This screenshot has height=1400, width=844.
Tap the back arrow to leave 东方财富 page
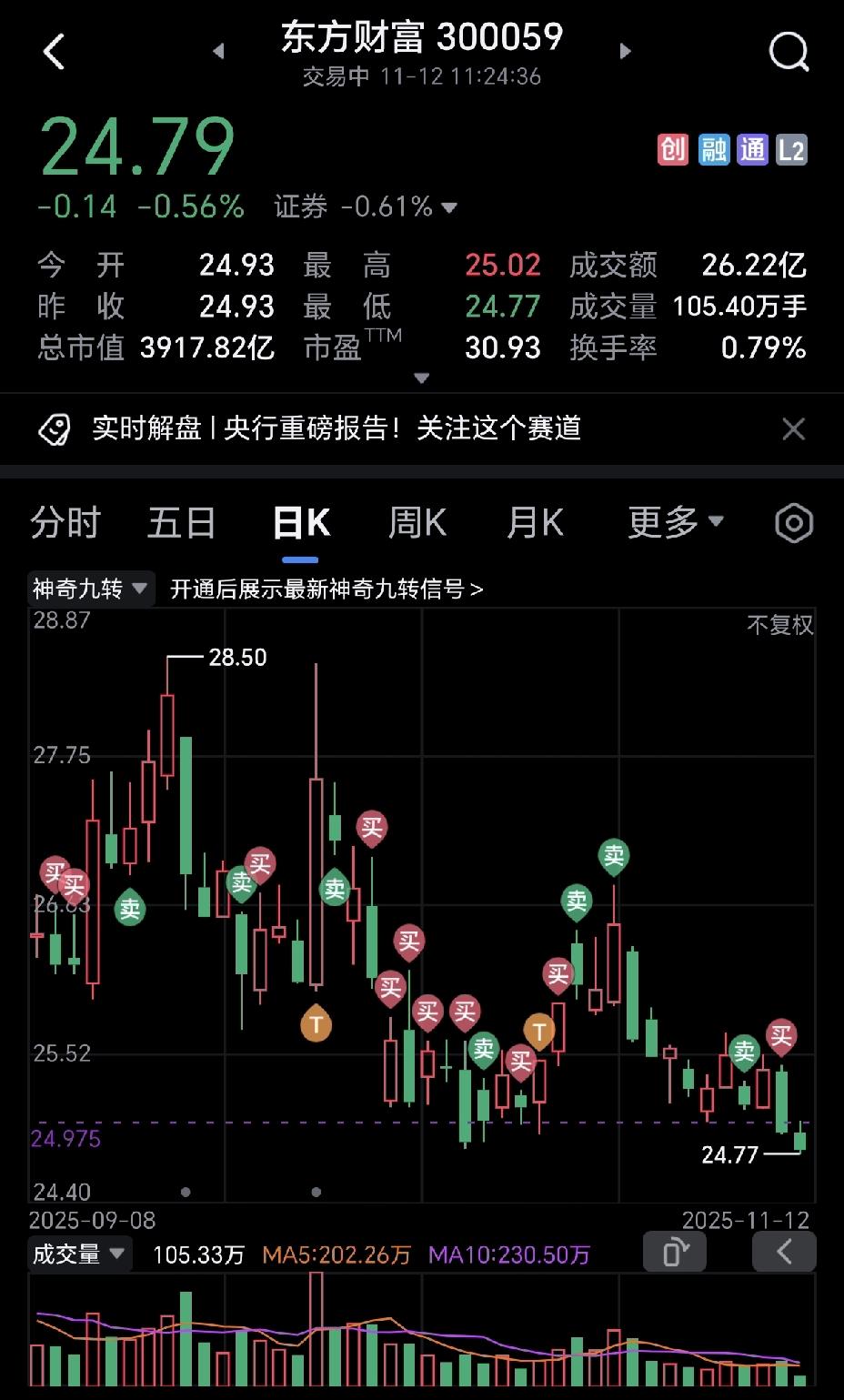55,51
